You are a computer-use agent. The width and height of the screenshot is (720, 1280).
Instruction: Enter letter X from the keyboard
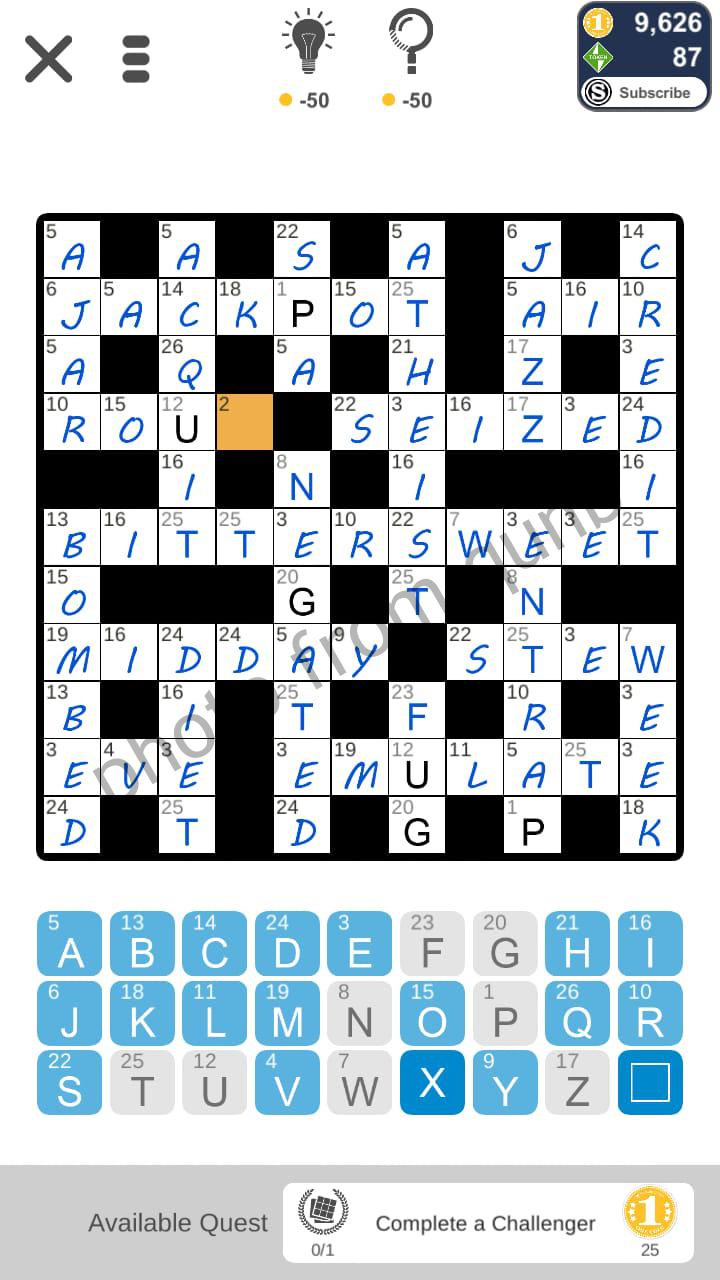432,1082
